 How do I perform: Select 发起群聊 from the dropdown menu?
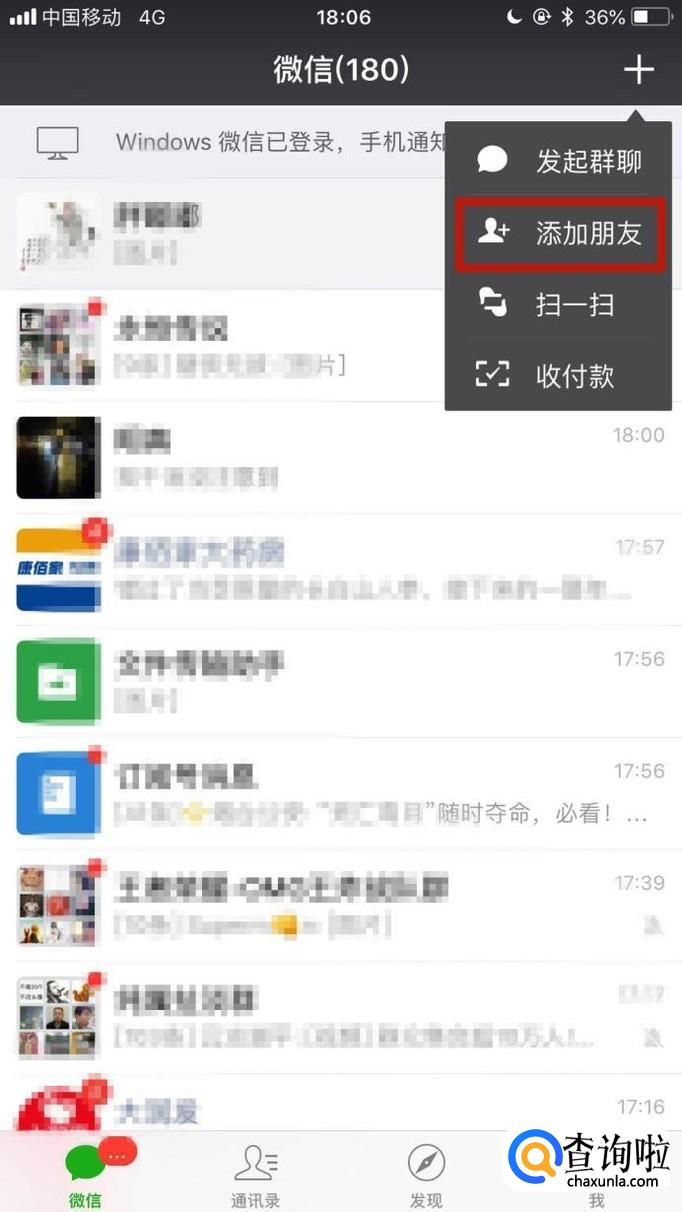click(558, 161)
